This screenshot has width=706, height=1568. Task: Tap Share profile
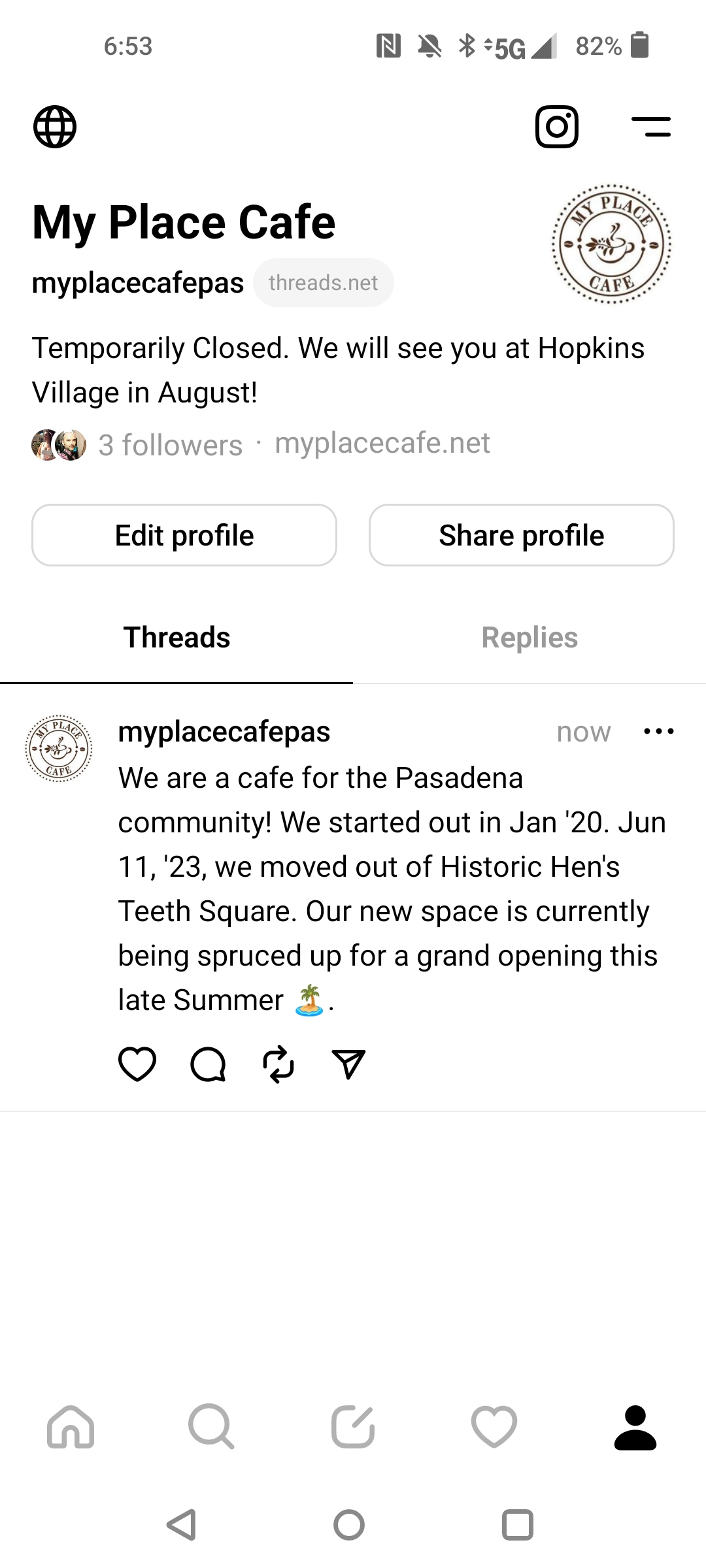coord(521,535)
